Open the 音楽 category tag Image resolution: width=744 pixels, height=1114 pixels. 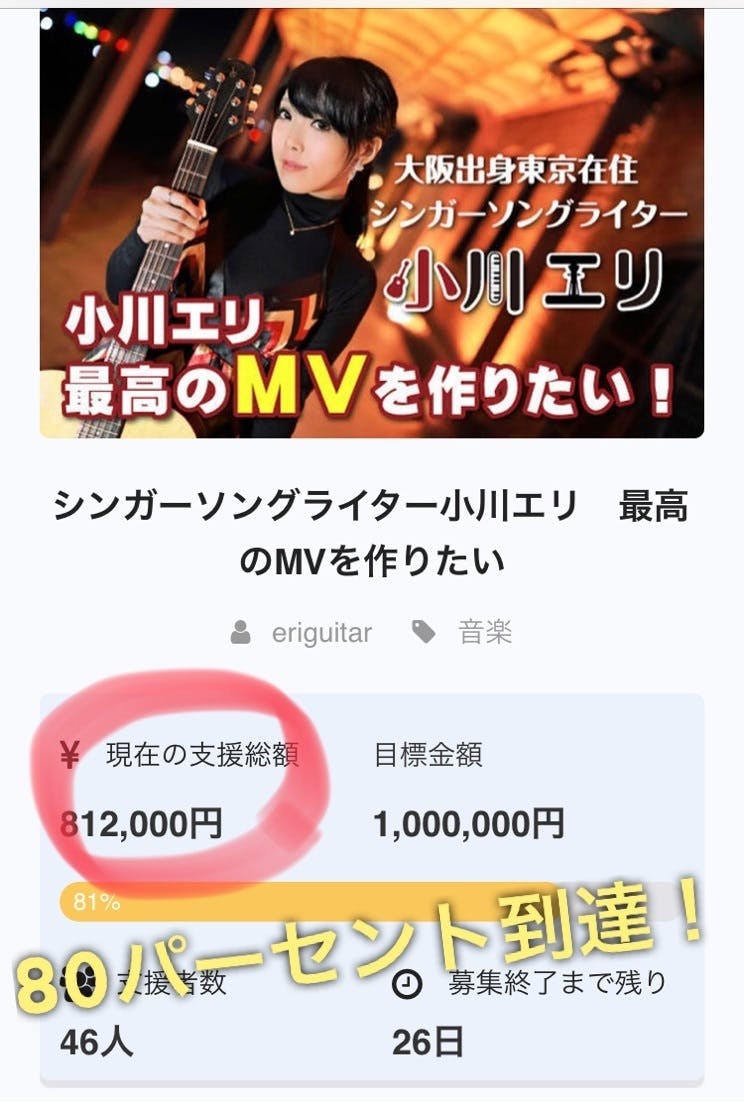[x=484, y=633]
